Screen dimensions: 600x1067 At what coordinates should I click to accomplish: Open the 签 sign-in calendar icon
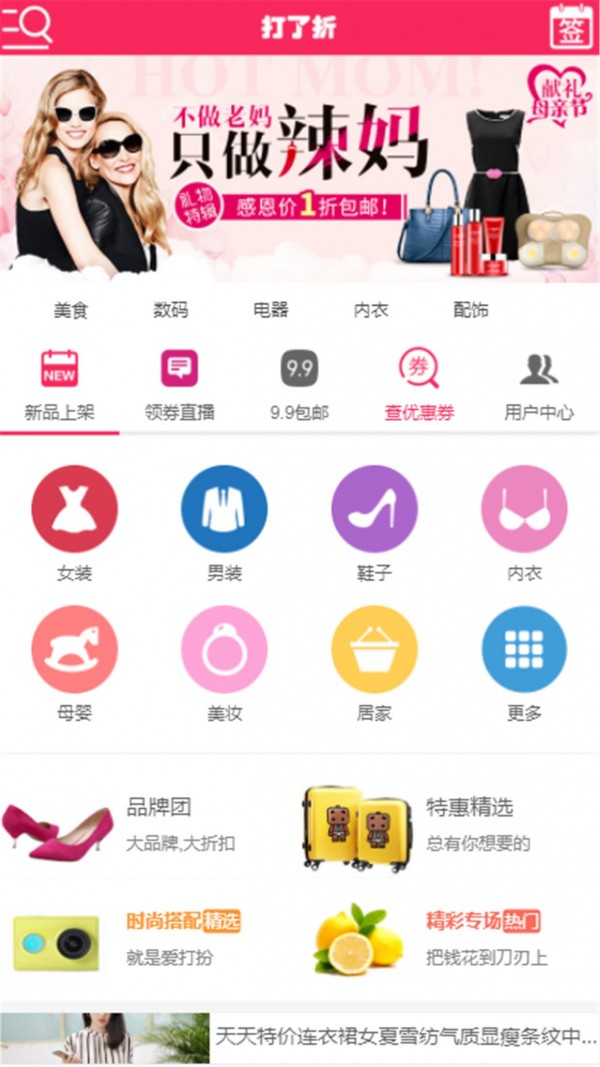pyautogui.click(x=571, y=27)
